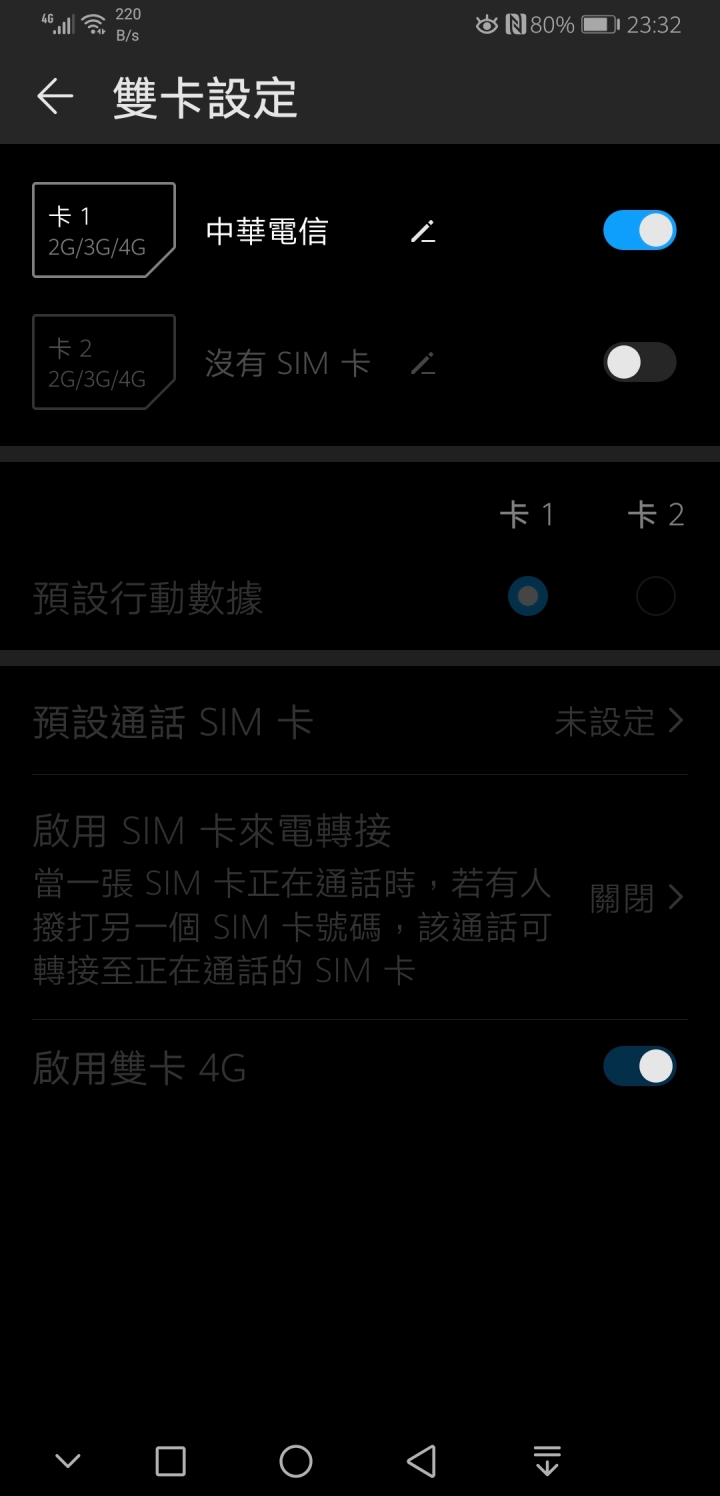Edit the 沒有 SIM 卡 name
Viewport: 720px width, 1496px height.
423,364
